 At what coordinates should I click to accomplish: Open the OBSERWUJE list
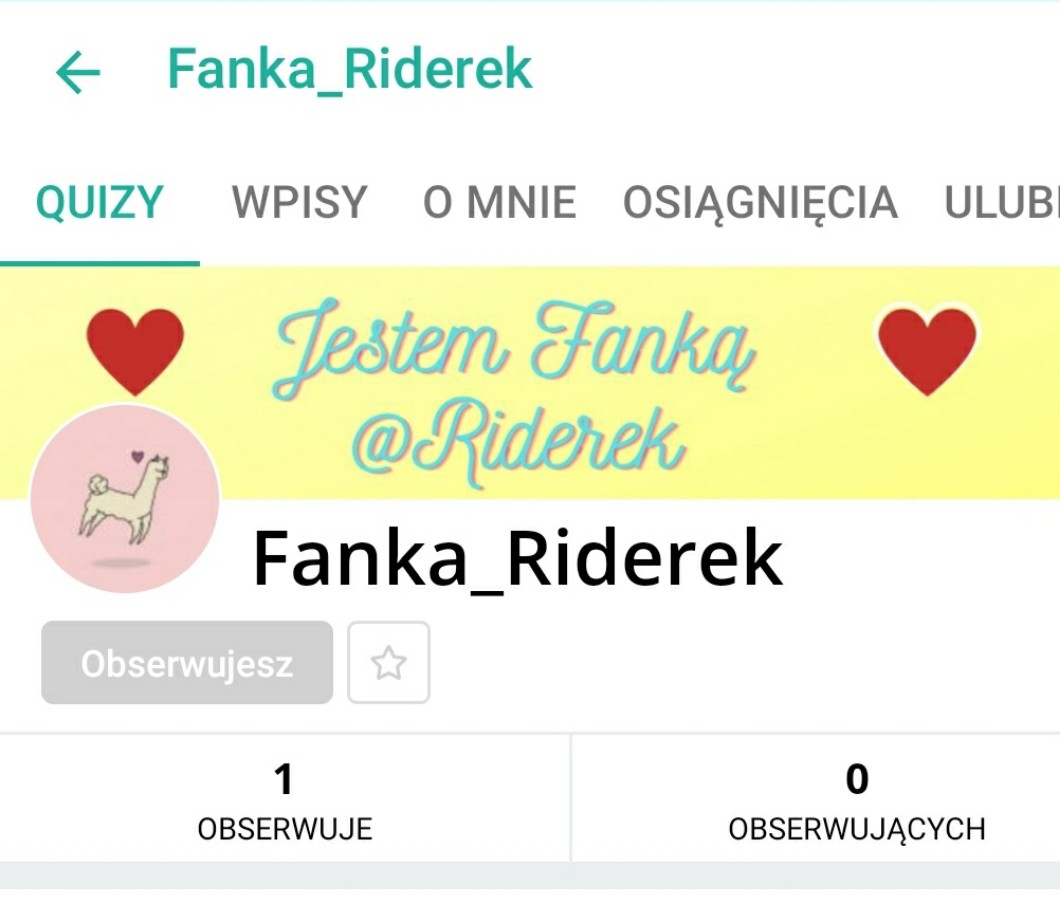(x=285, y=800)
